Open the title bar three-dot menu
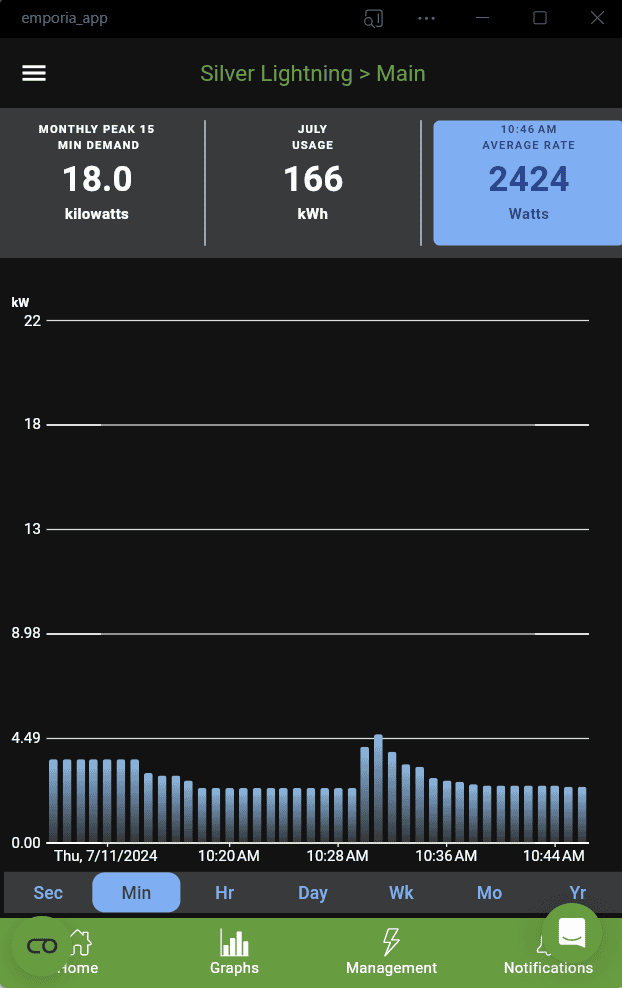 (427, 18)
